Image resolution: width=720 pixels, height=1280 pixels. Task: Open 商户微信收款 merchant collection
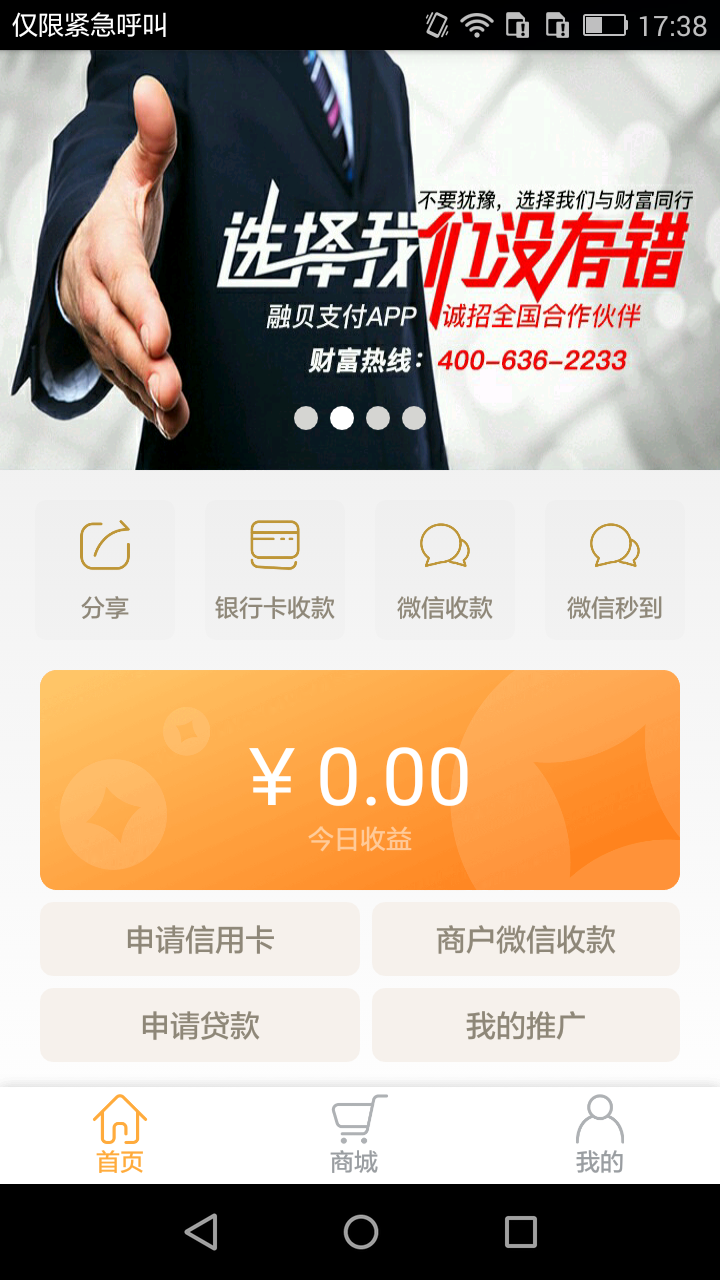[525, 938]
